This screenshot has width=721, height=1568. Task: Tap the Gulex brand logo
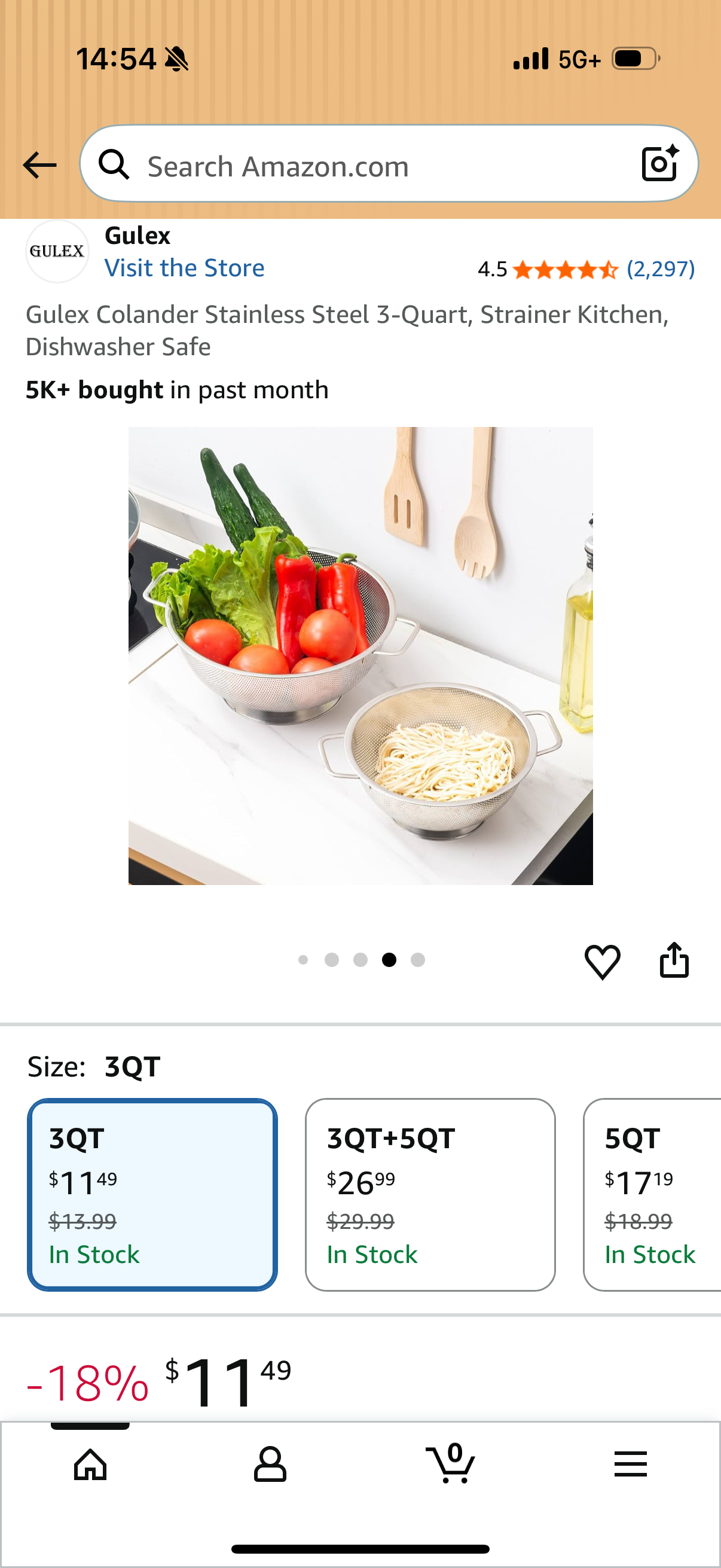coord(57,251)
